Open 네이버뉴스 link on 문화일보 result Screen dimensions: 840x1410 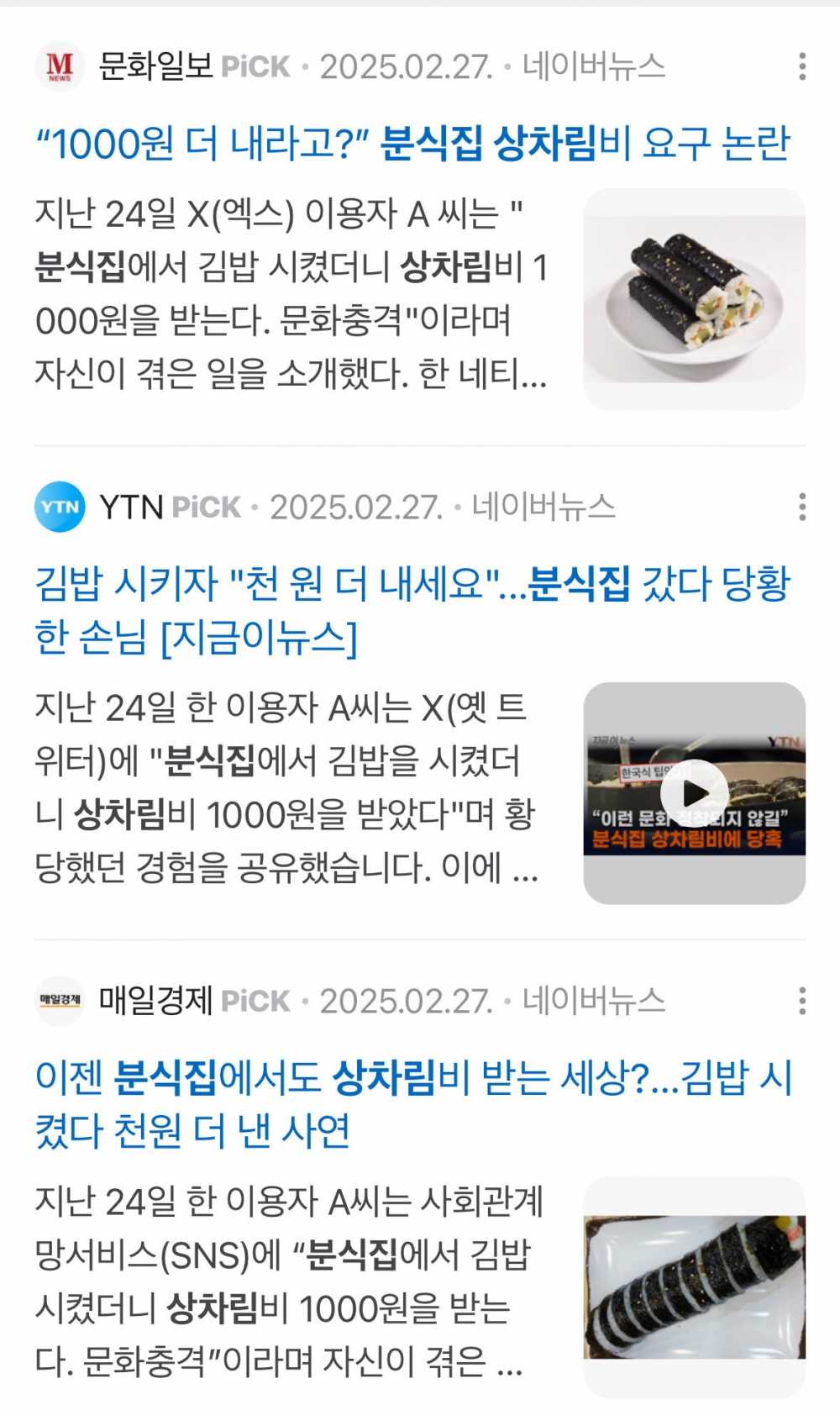click(x=593, y=66)
